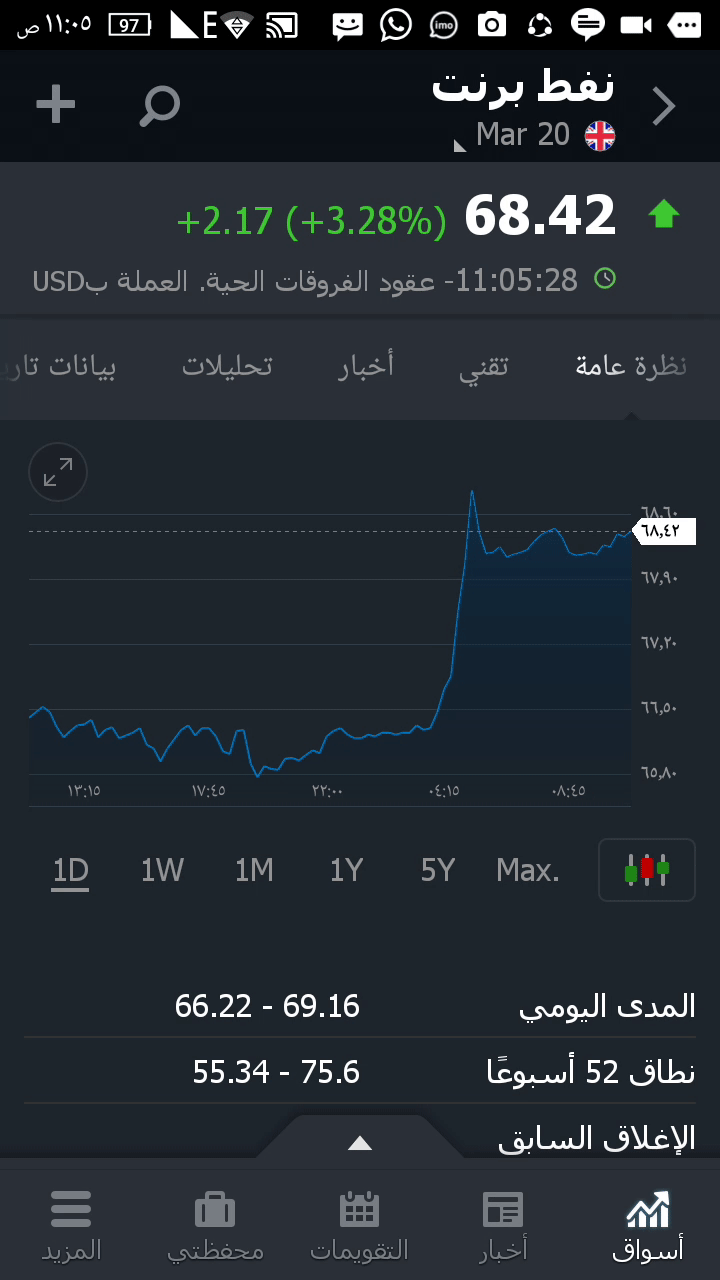Show the بيانات تاريخية tab

60,367
